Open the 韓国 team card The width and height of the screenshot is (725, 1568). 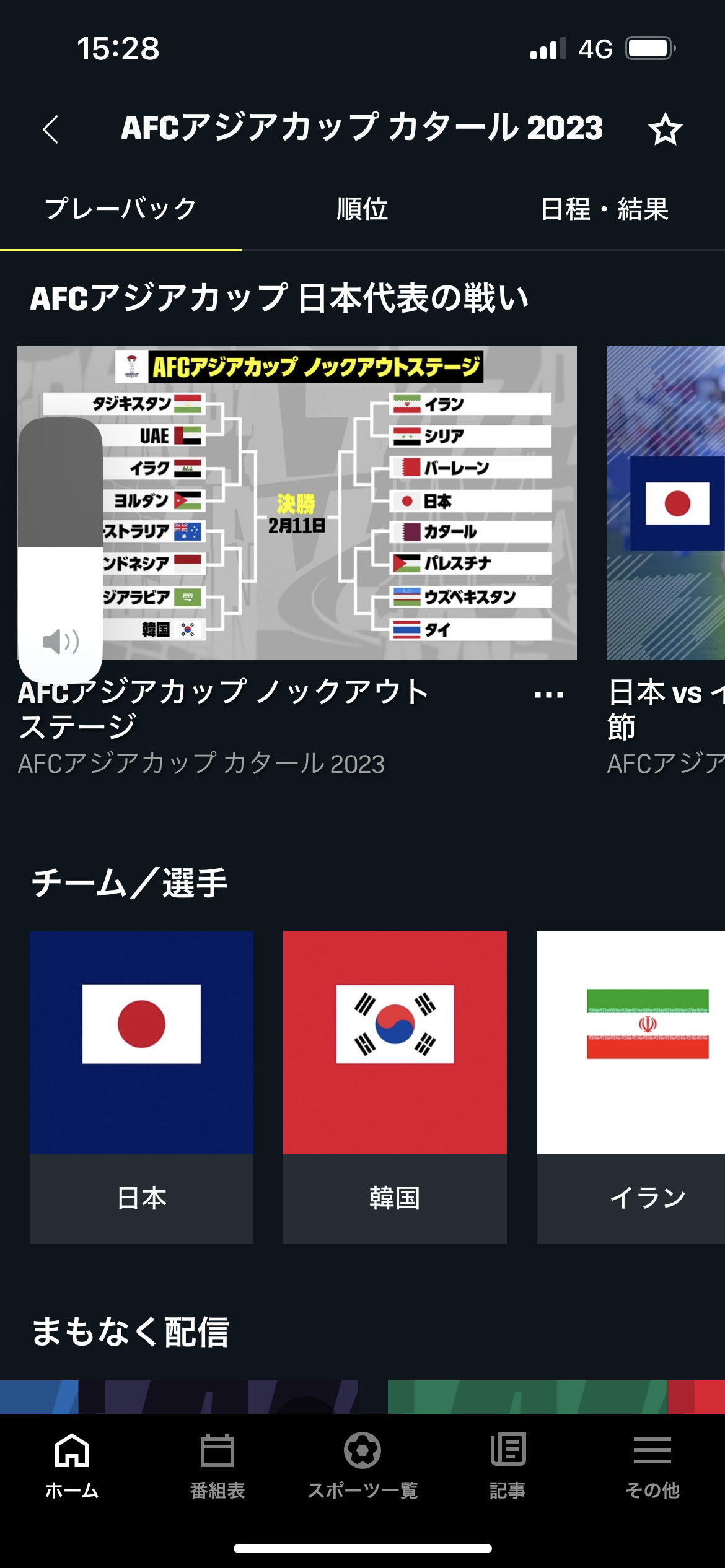click(395, 1087)
